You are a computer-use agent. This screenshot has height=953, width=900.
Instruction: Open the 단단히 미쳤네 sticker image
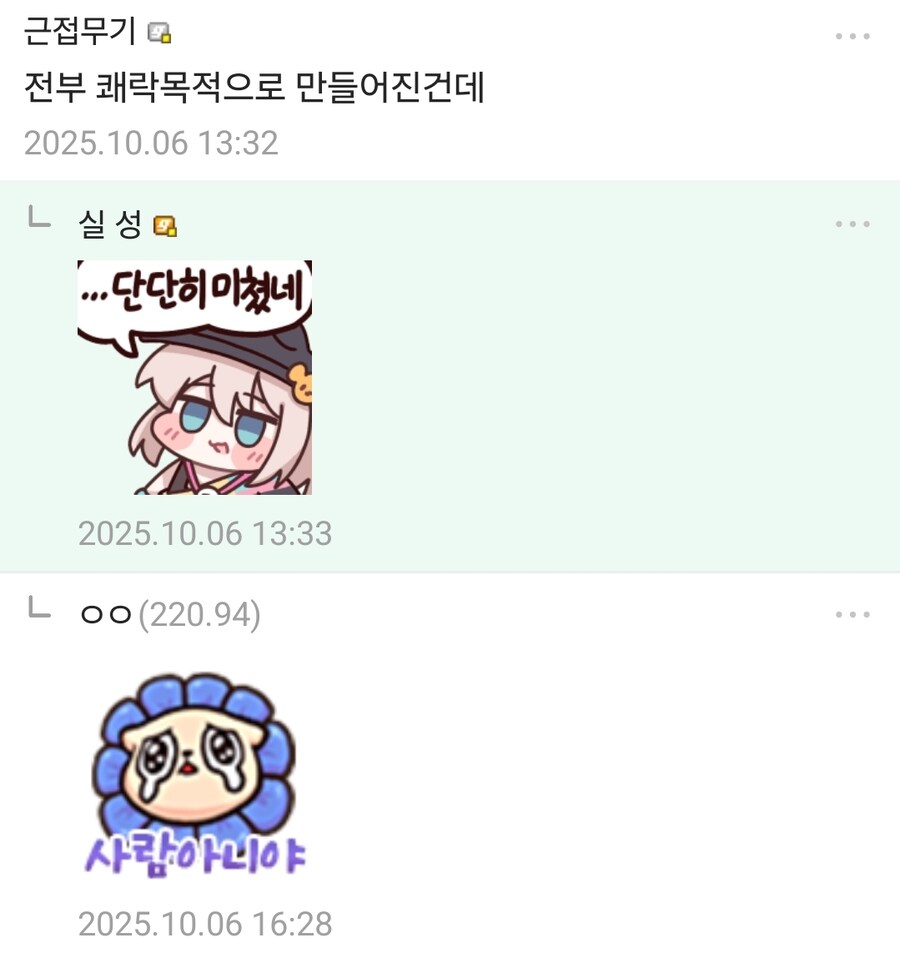(194, 377)
